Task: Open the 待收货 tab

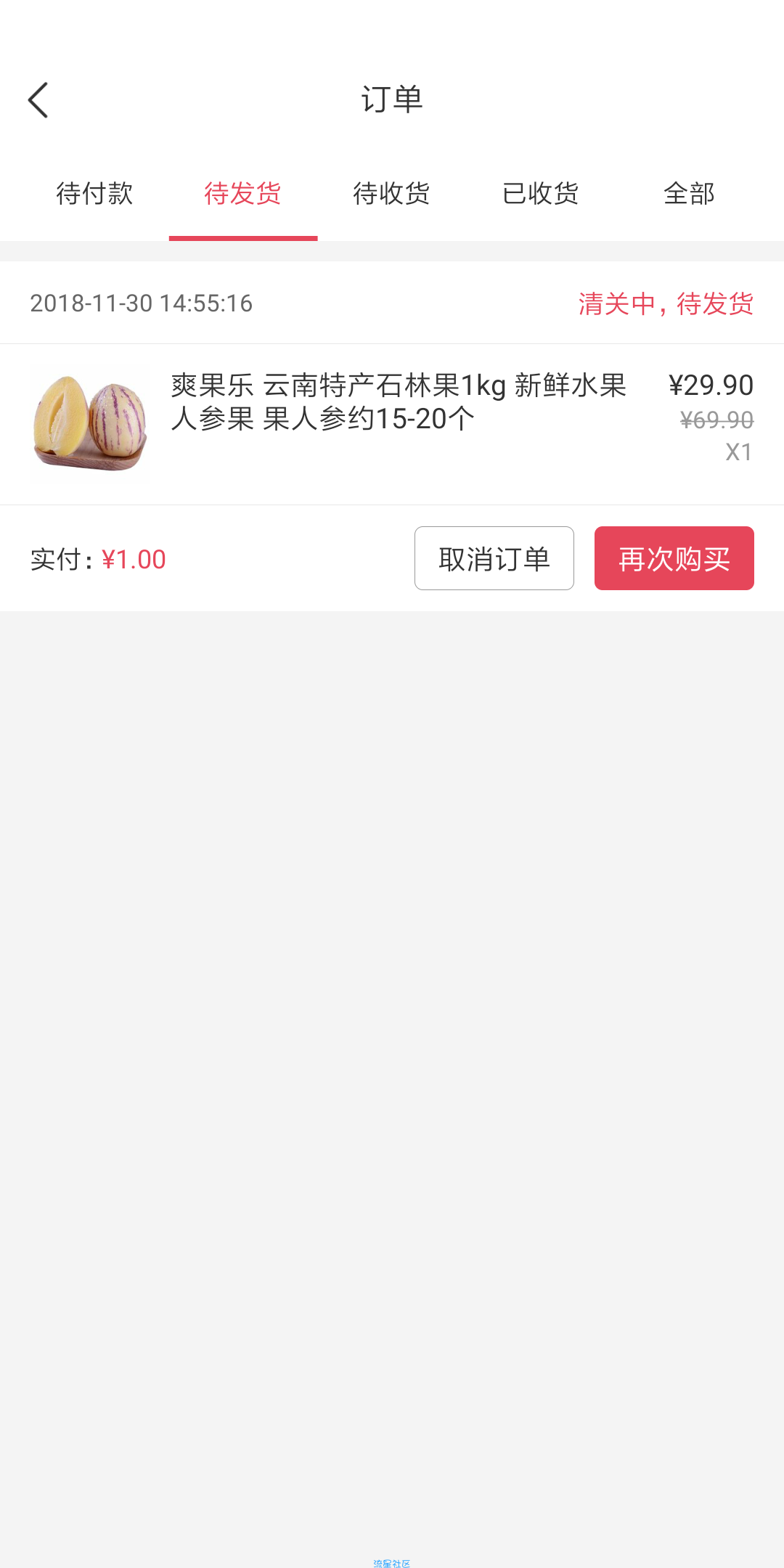Action: click(392, 194)
